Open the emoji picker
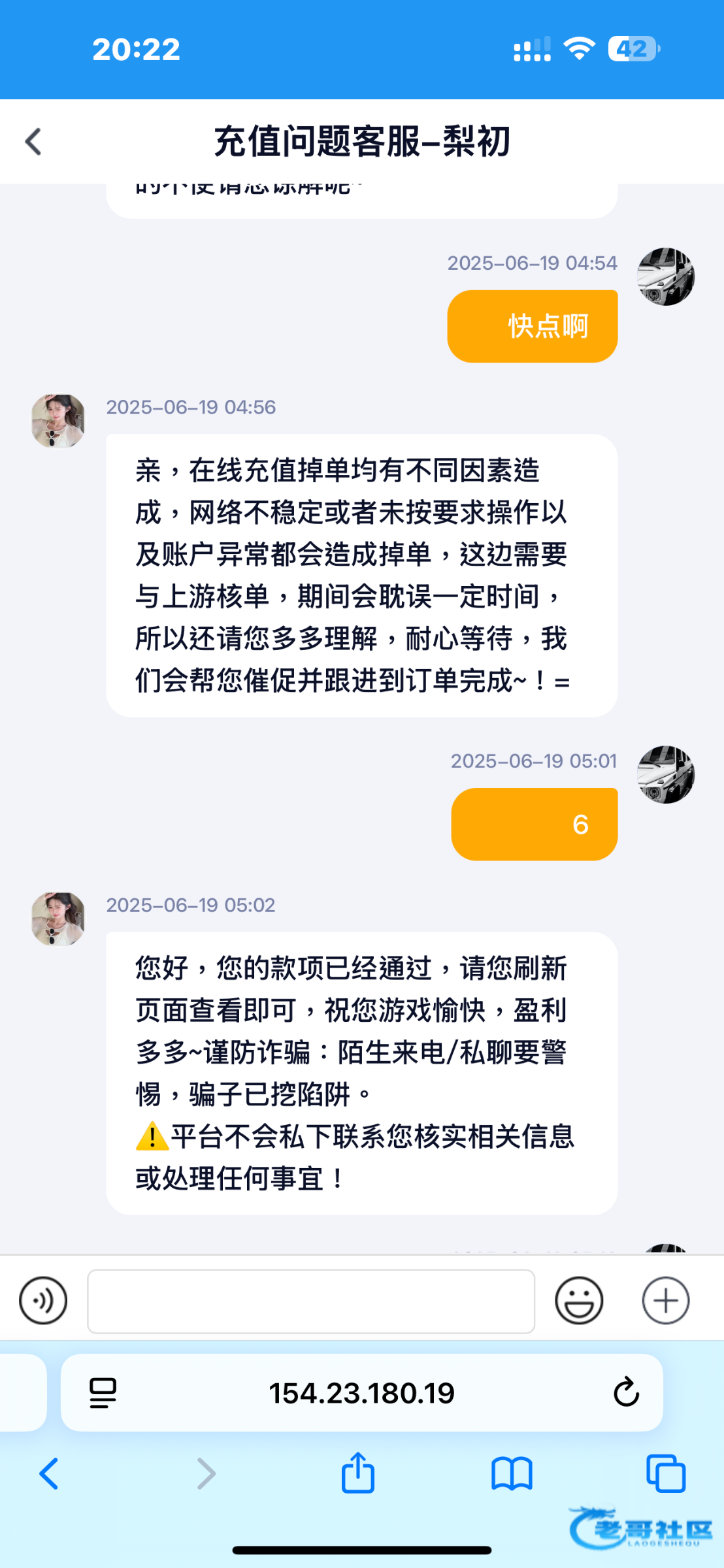Image resolution: width=724 pixels, height=1568 pixels. [x=579, y=1300]
